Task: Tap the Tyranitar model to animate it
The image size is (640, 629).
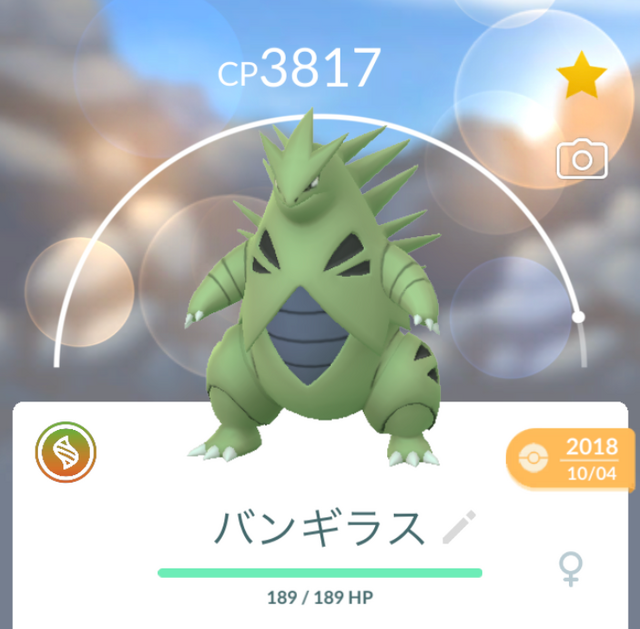Action: click(x=318, y=300)
